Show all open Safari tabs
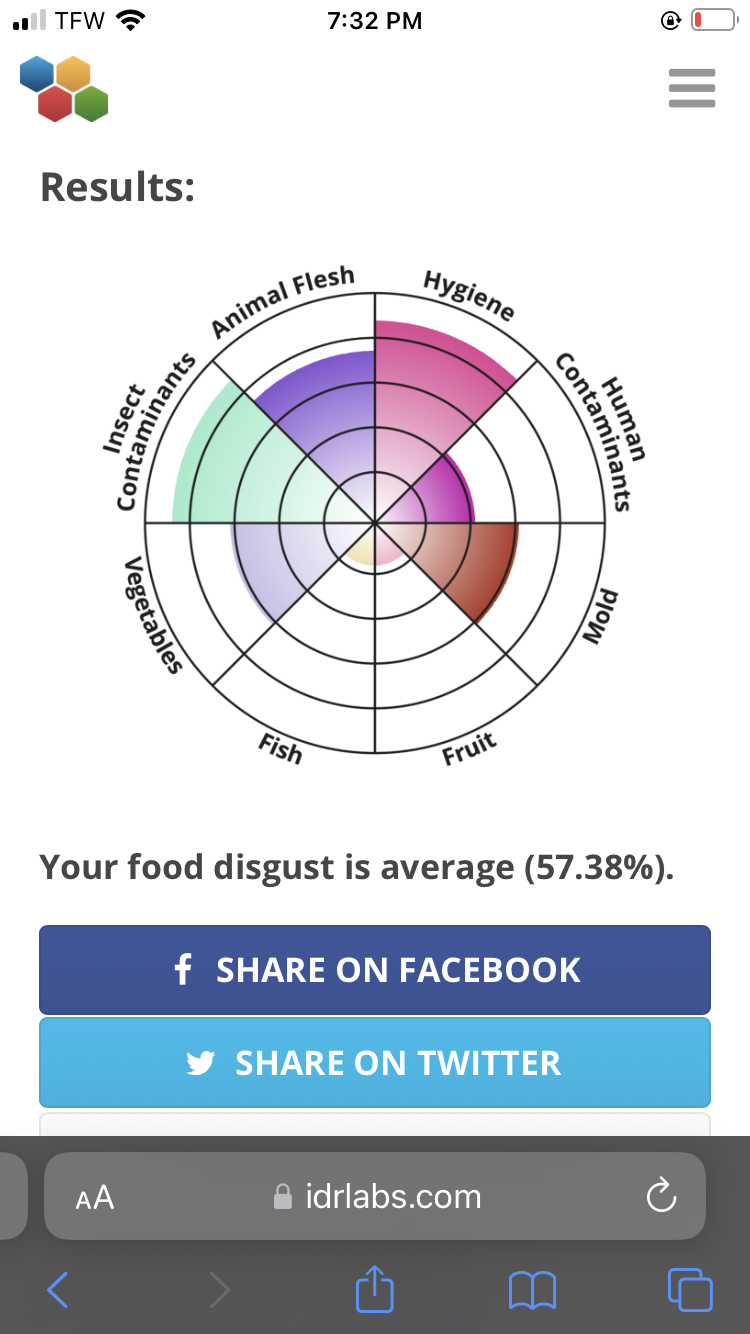This screenshot has width=750, height=1334. pos(690,1290)
